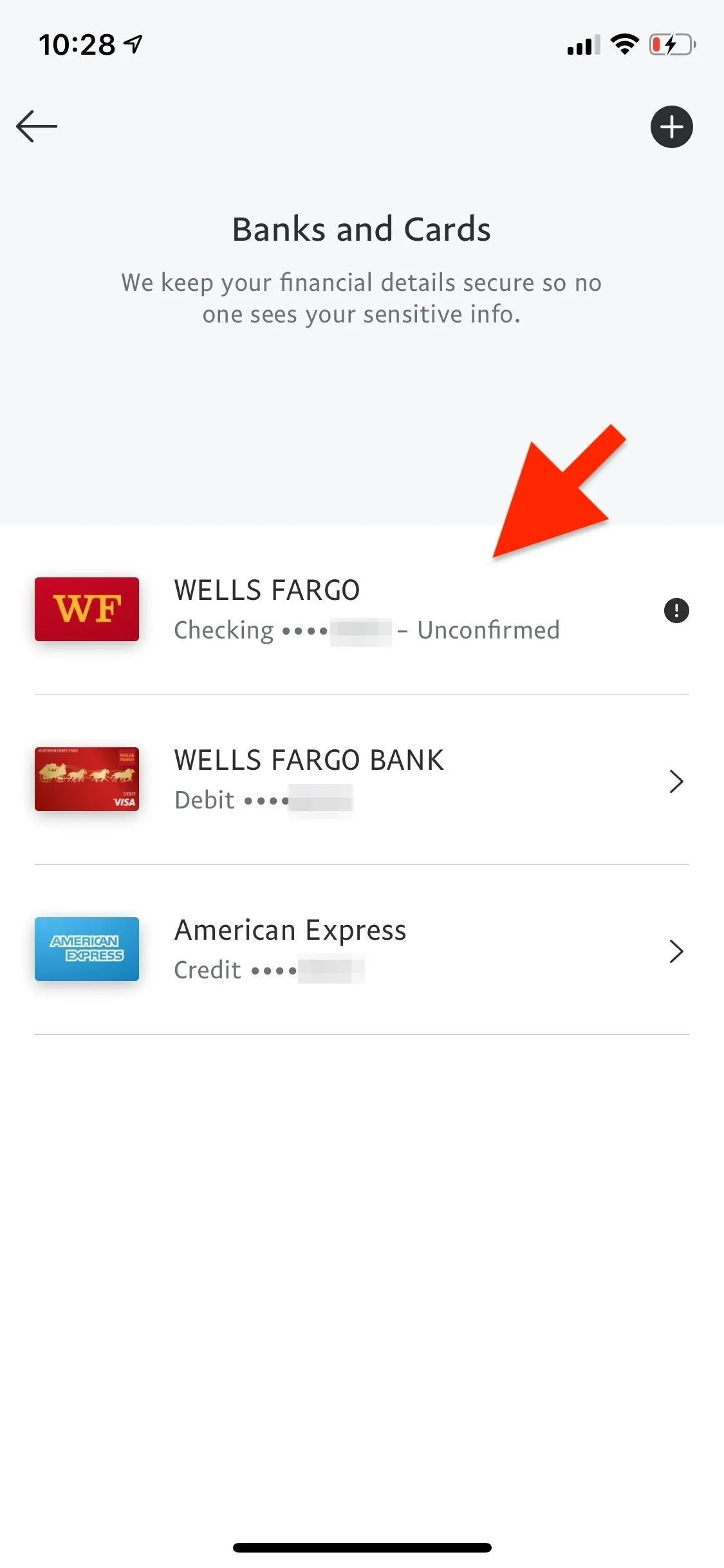Open the American Express credit card
This screenshot has width=724, height=1568.
[362, 949]
